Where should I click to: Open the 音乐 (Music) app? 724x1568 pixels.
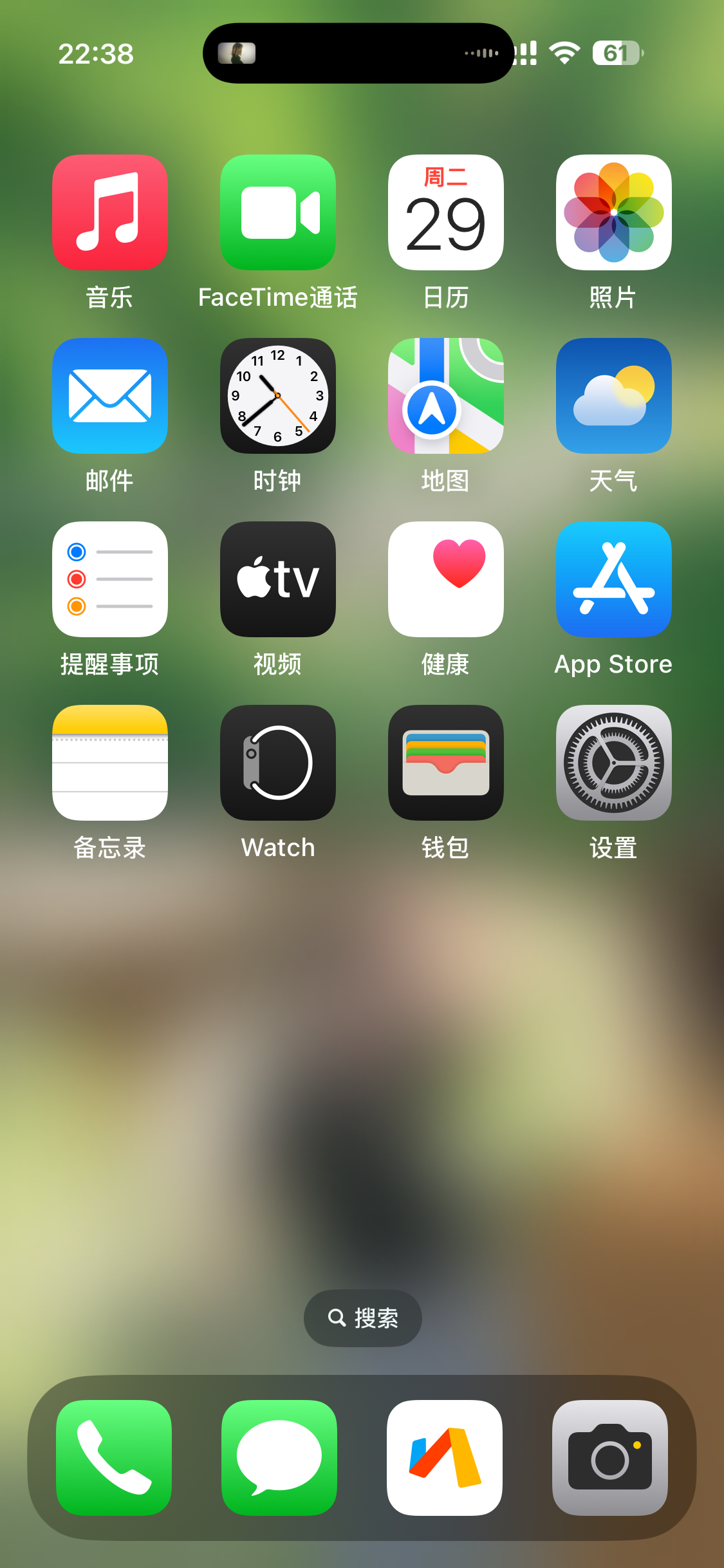click(110, 212)
